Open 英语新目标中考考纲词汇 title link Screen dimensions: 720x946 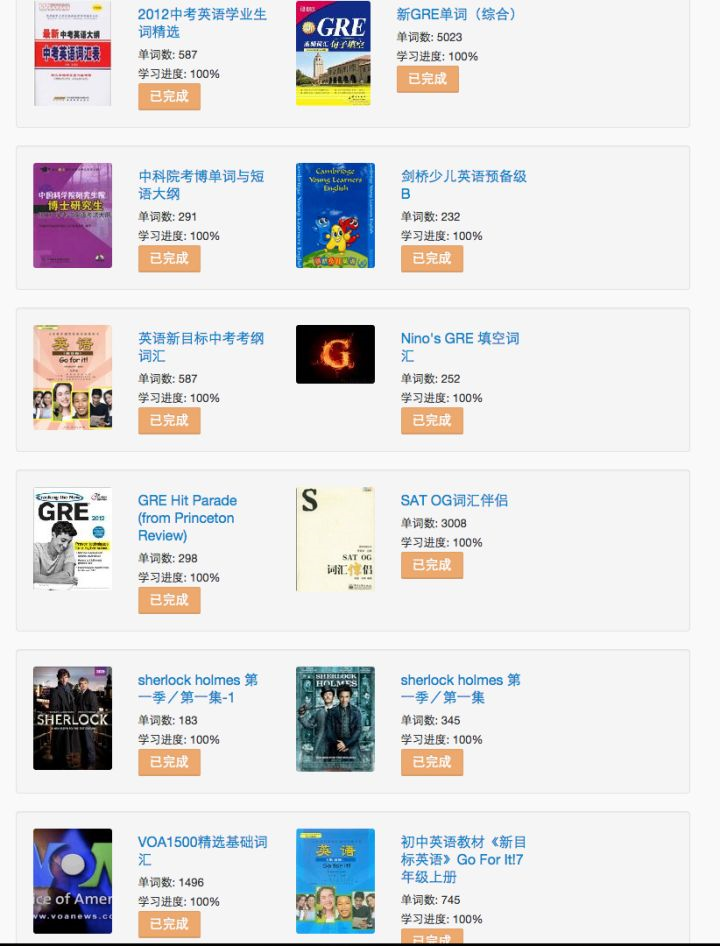(201, 347)
